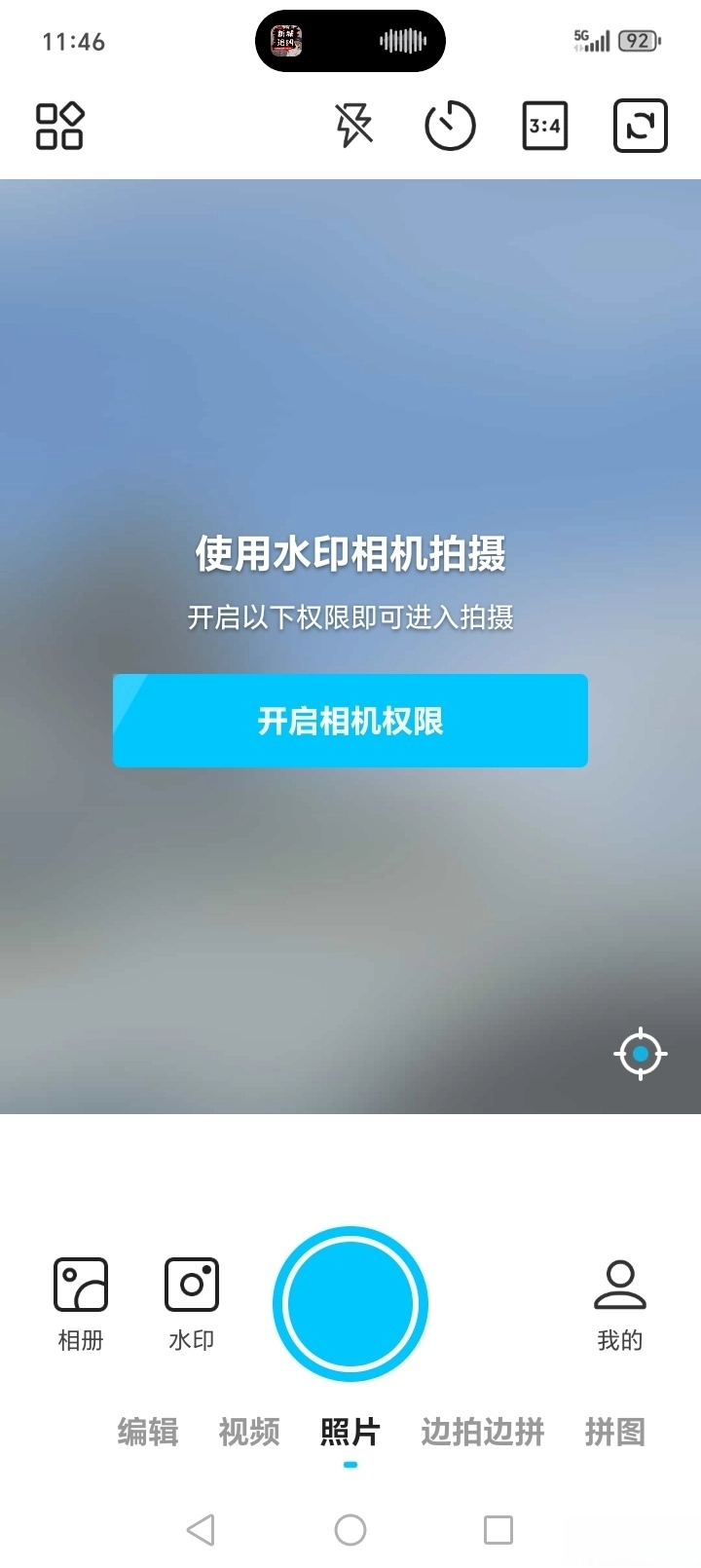Switch to 边拍边拼 mode

coord(483,1432)
